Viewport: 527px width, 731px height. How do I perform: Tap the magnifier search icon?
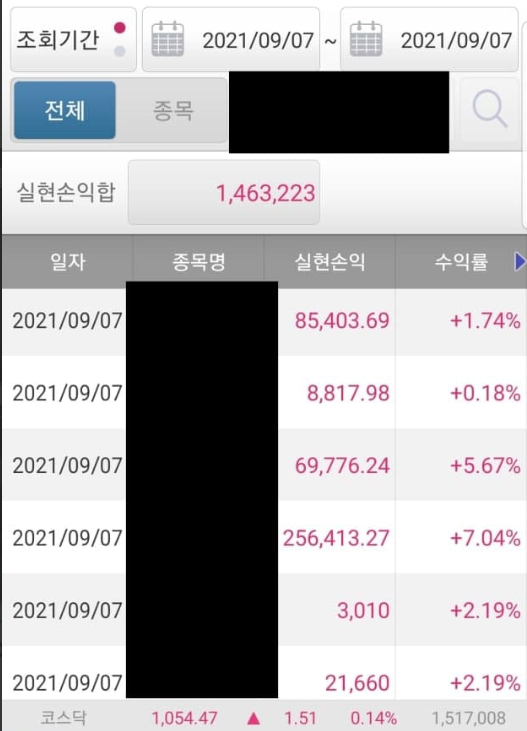(489, 110)
